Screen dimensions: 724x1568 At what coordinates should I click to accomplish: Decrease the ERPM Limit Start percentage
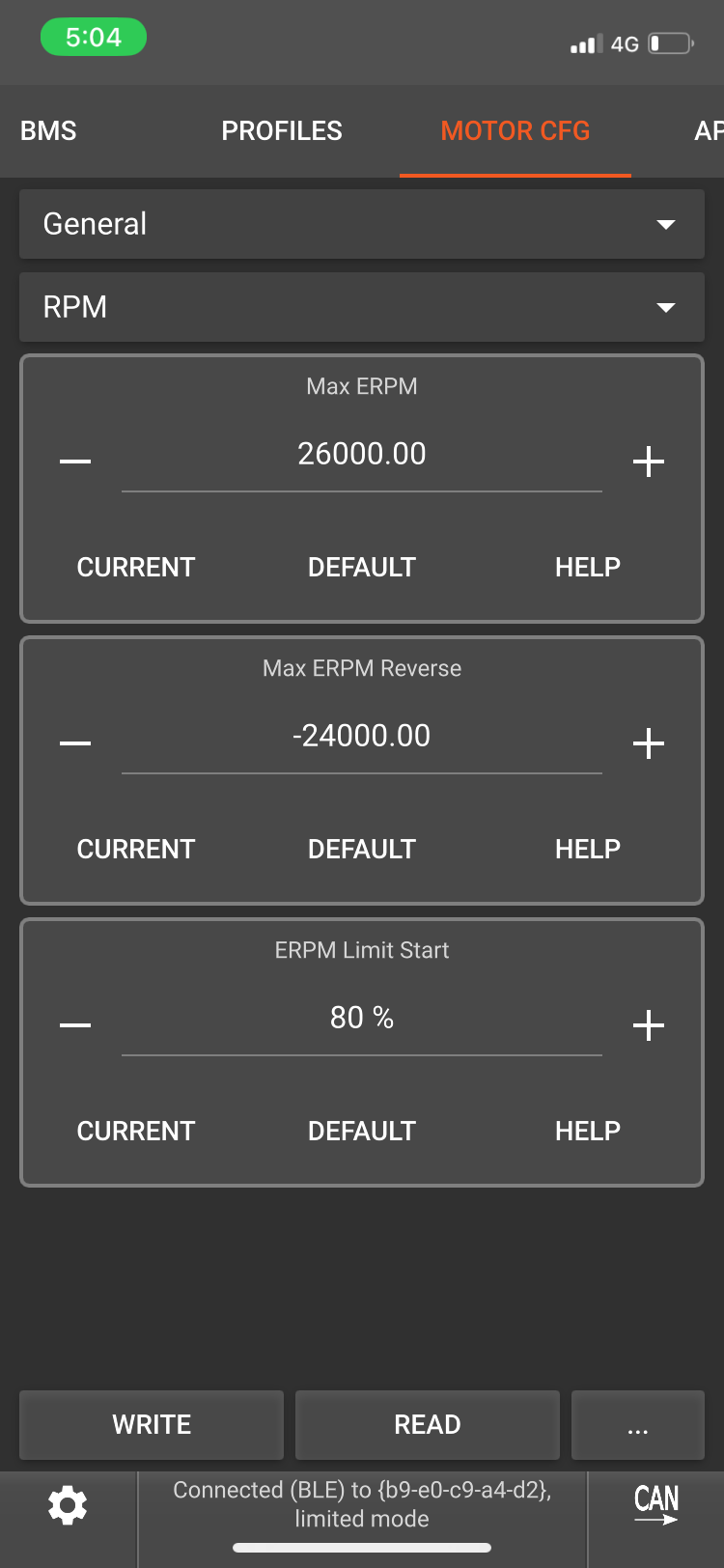pyautogui.click(x=75, y=1025)
